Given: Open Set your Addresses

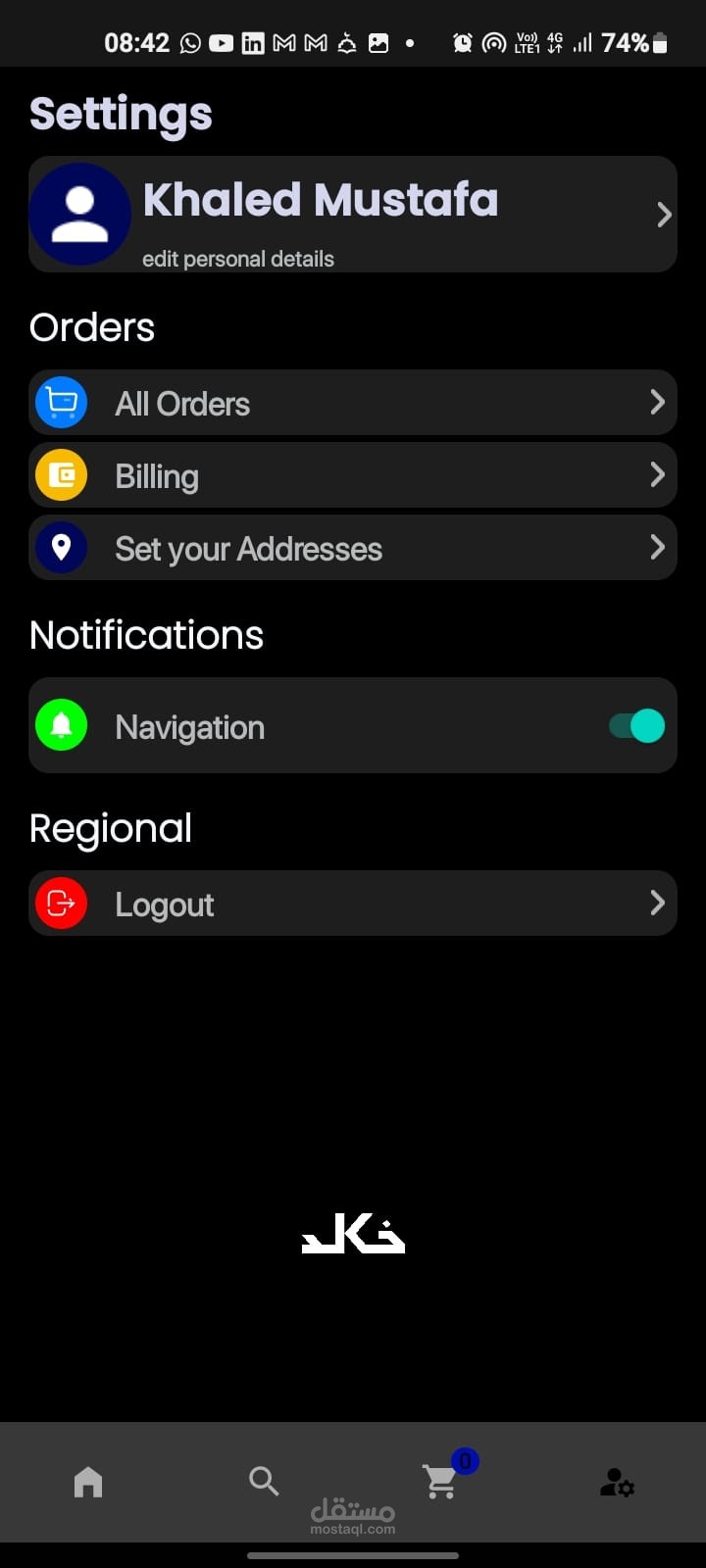Looking at the screenshot, I should click(353, 548).
